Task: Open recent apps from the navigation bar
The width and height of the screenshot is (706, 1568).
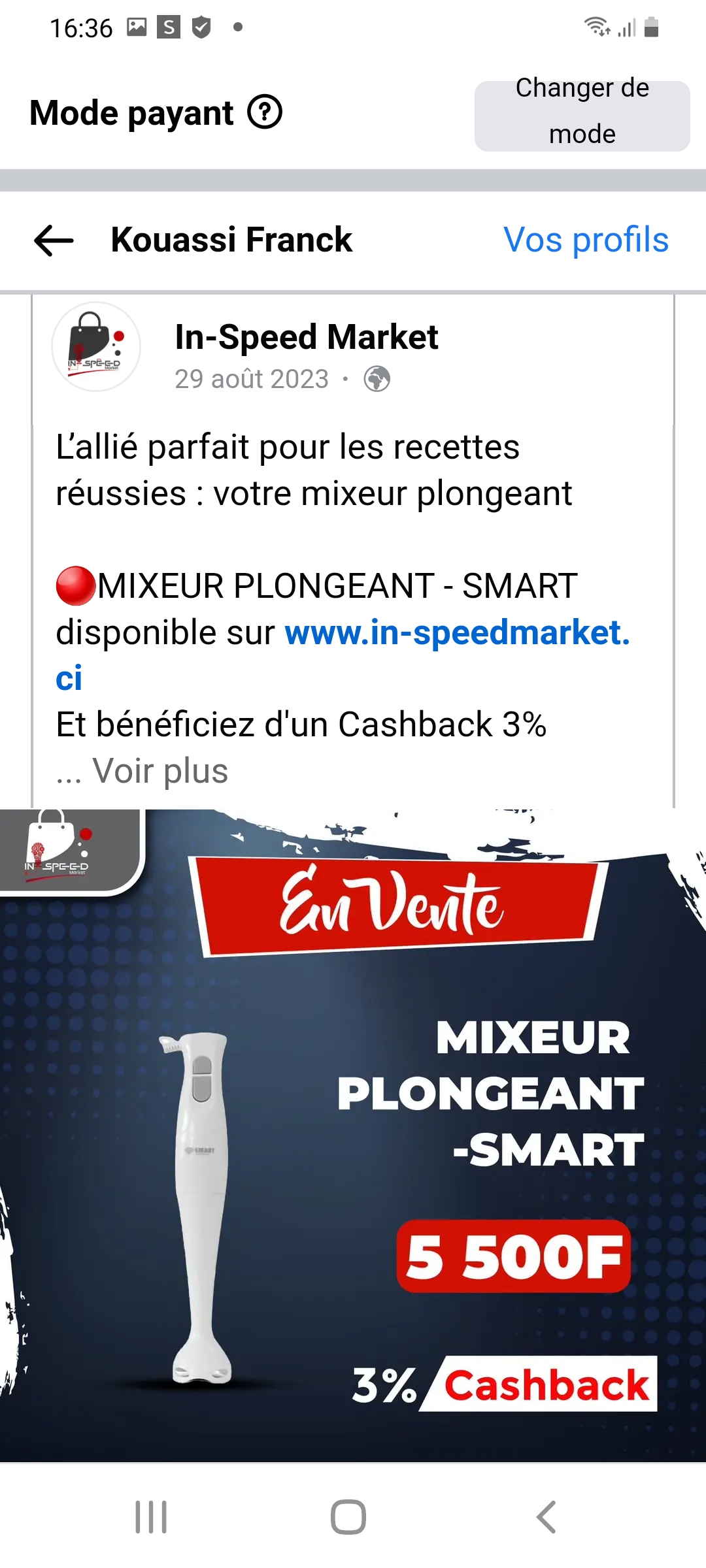Action: click(x=151, y=1516)
